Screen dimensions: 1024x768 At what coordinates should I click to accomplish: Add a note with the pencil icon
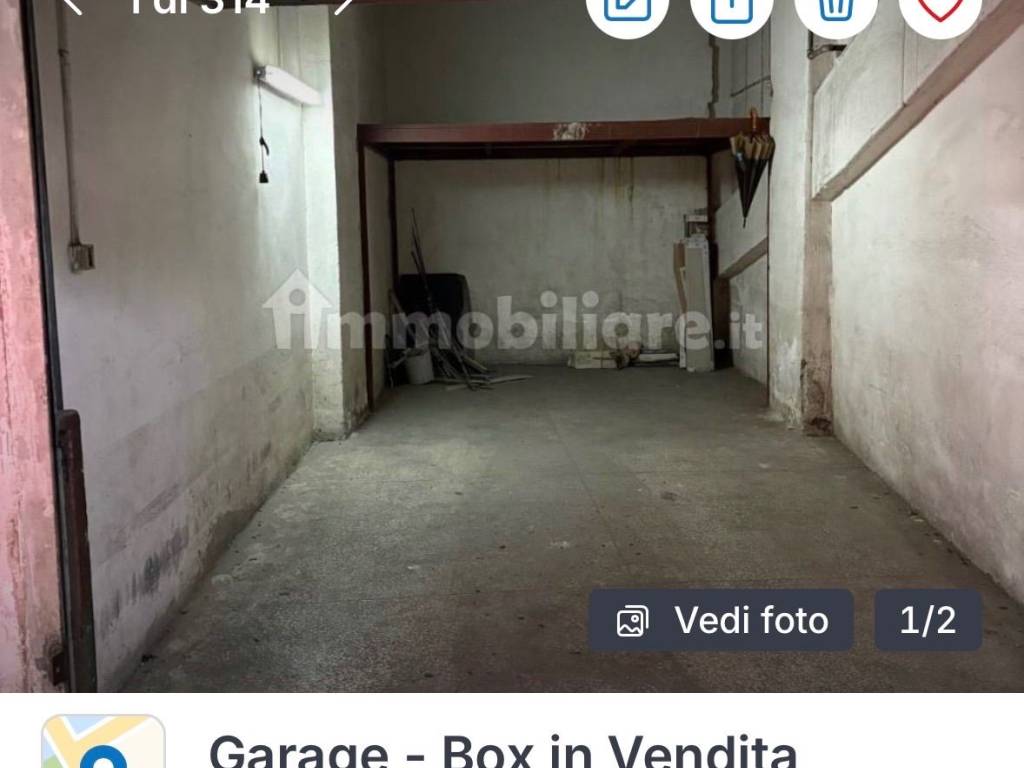coord(627,8)
